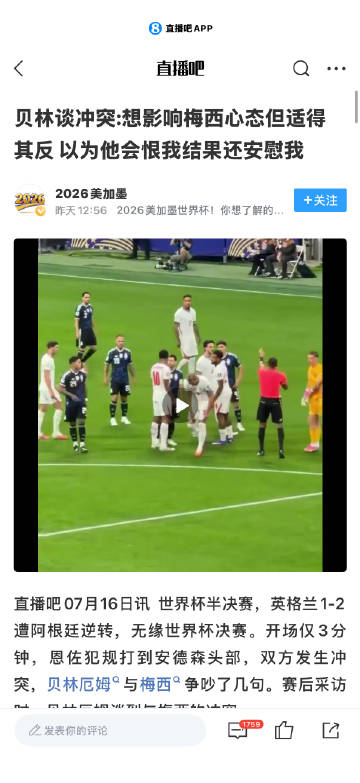This screenshot has height=783, width=360.
Task: Open the 2026美加墨 author avatar
Action: 30,201
